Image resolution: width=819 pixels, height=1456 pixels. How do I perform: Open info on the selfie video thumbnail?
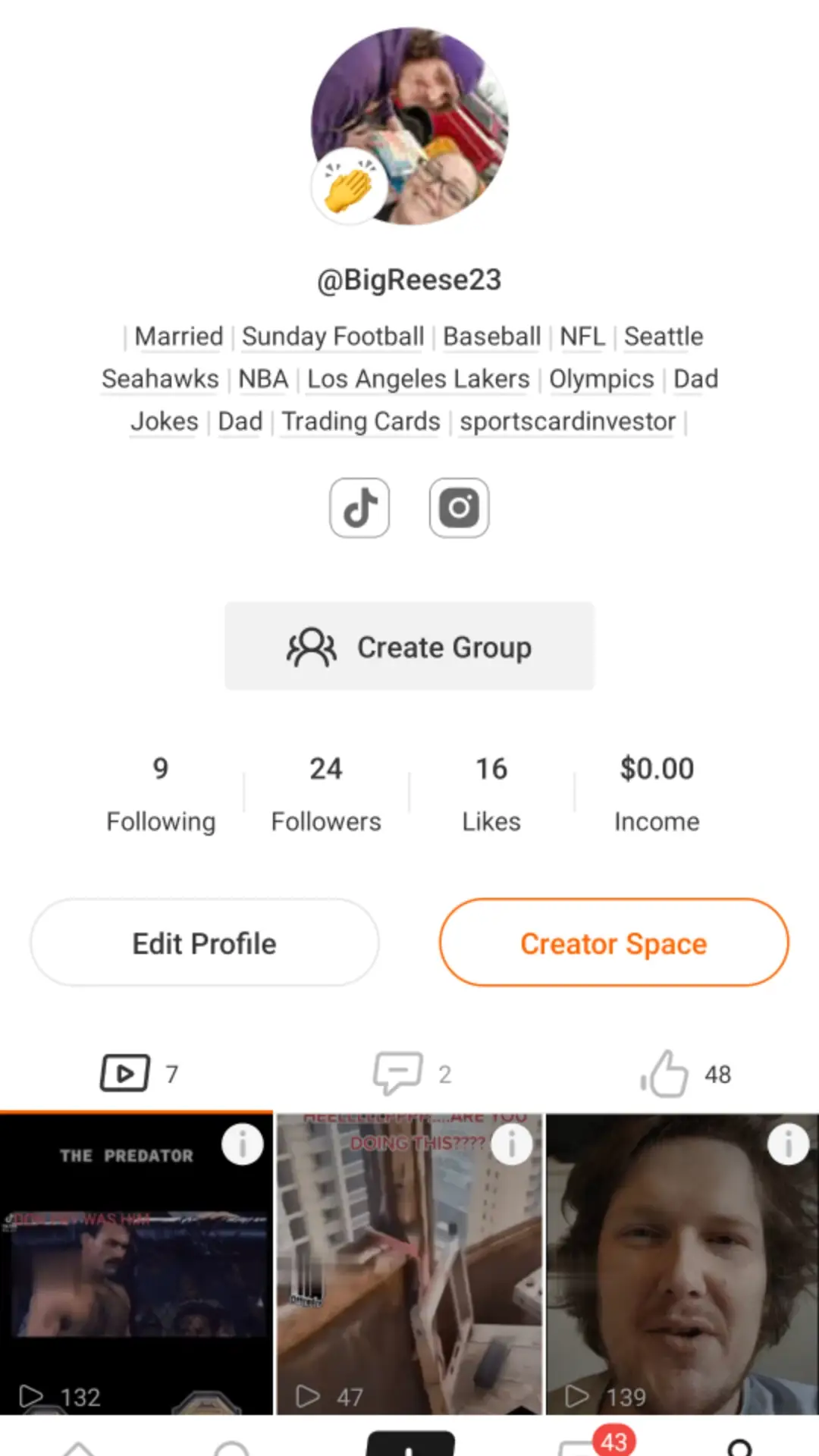click(788, 1144)
